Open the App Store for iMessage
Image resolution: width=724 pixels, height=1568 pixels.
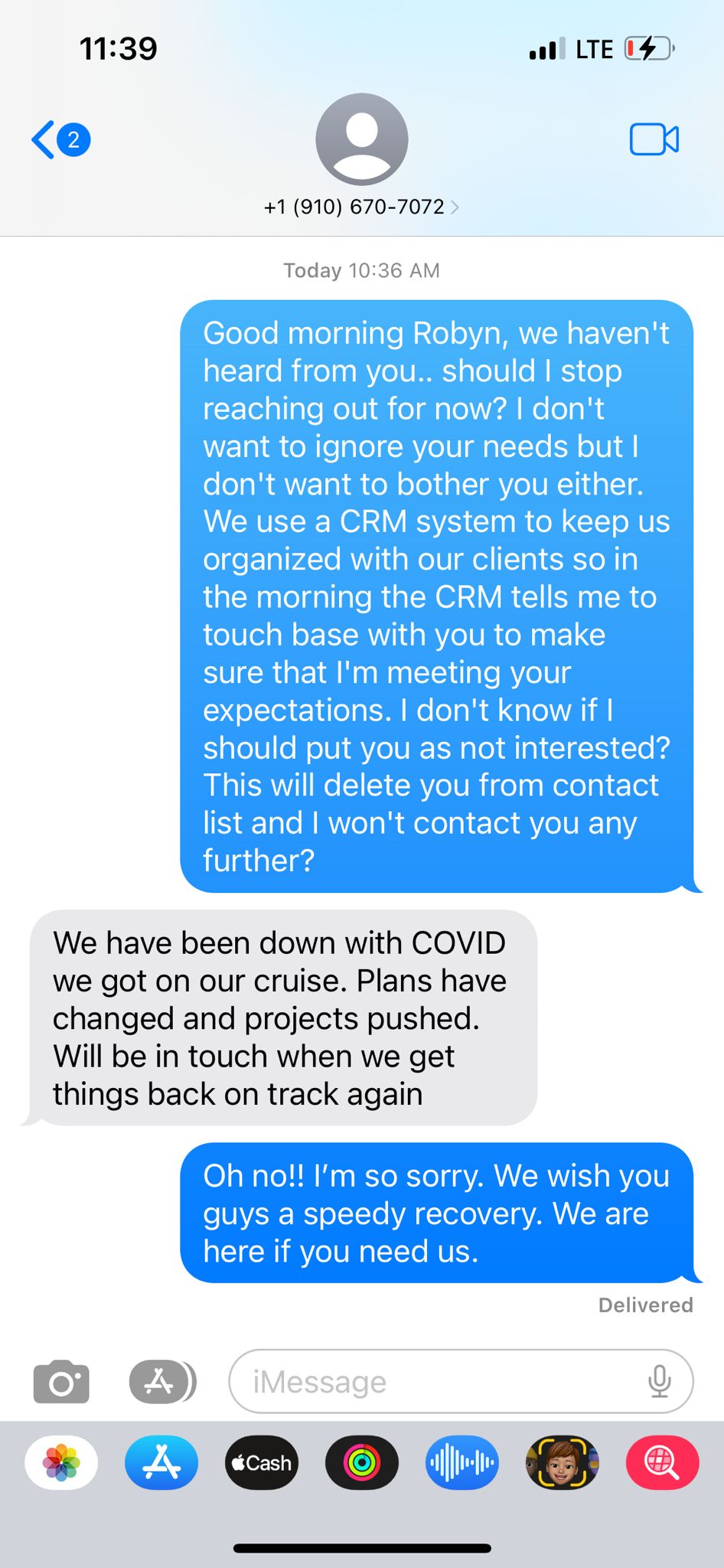coord(161,1462)
